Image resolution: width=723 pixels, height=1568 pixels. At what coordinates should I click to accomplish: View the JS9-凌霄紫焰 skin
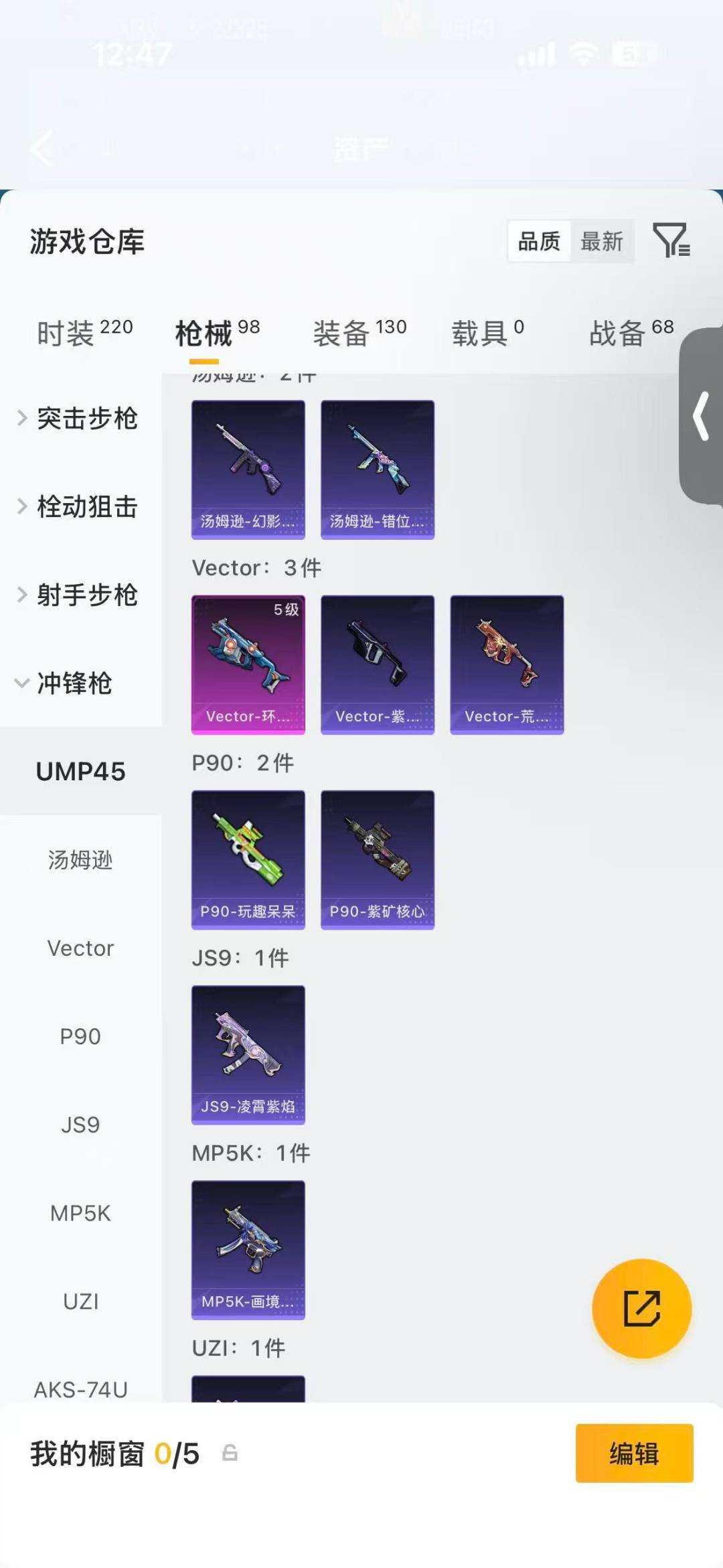click(x=248, y=1054)
